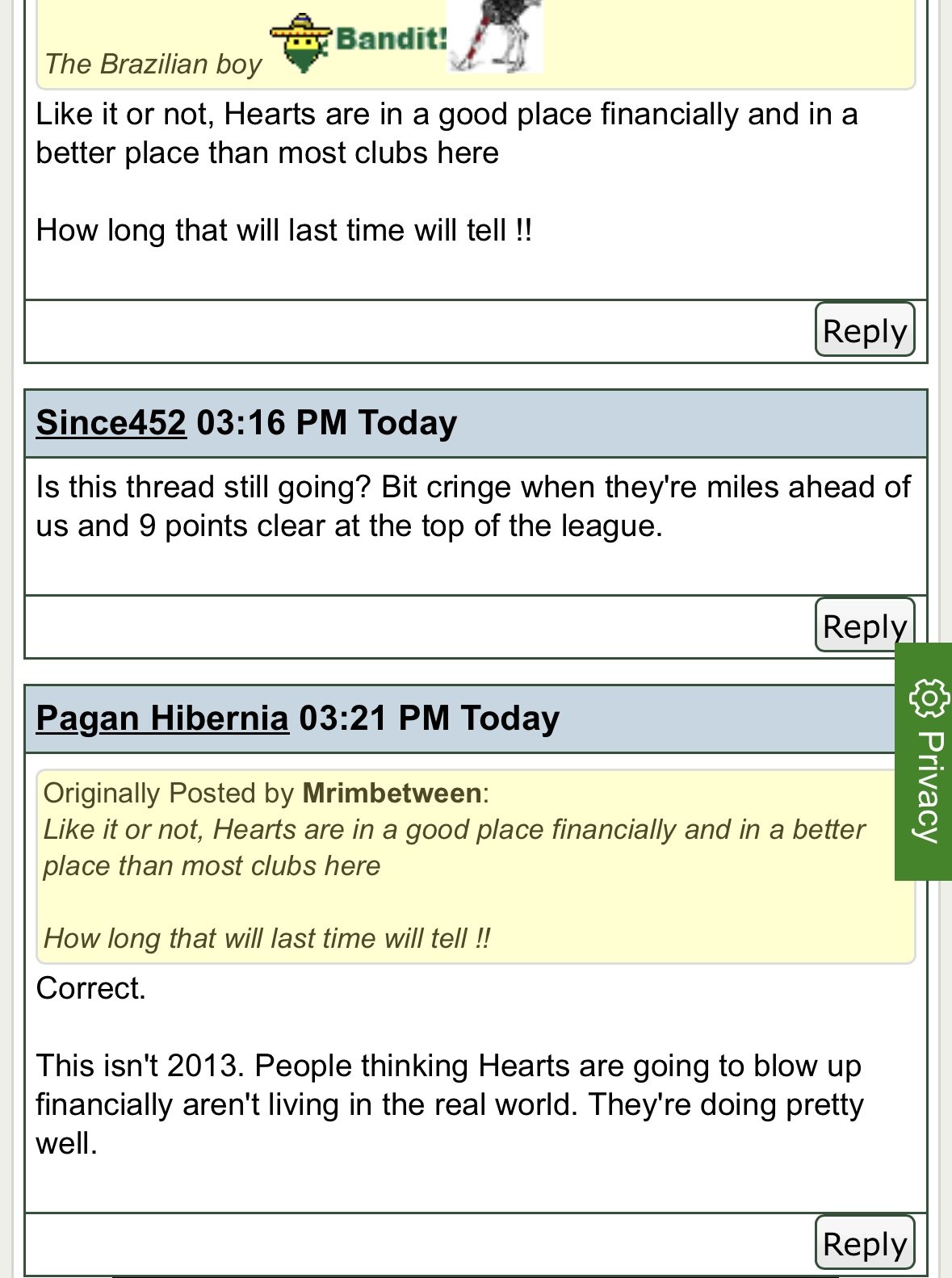Open the Privacy settings side tab
Screen dimensions: 952x1278
925,761
